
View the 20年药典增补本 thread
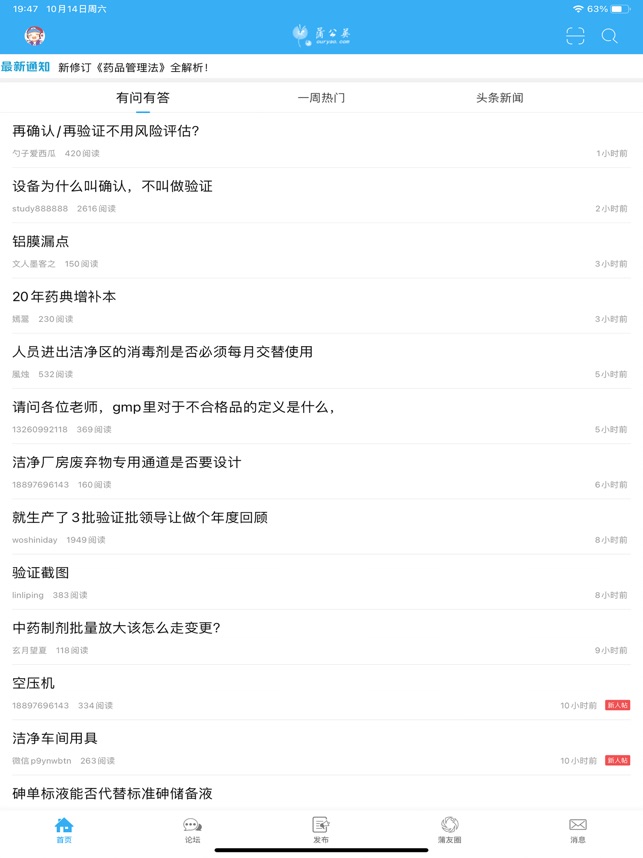[64, 297]
